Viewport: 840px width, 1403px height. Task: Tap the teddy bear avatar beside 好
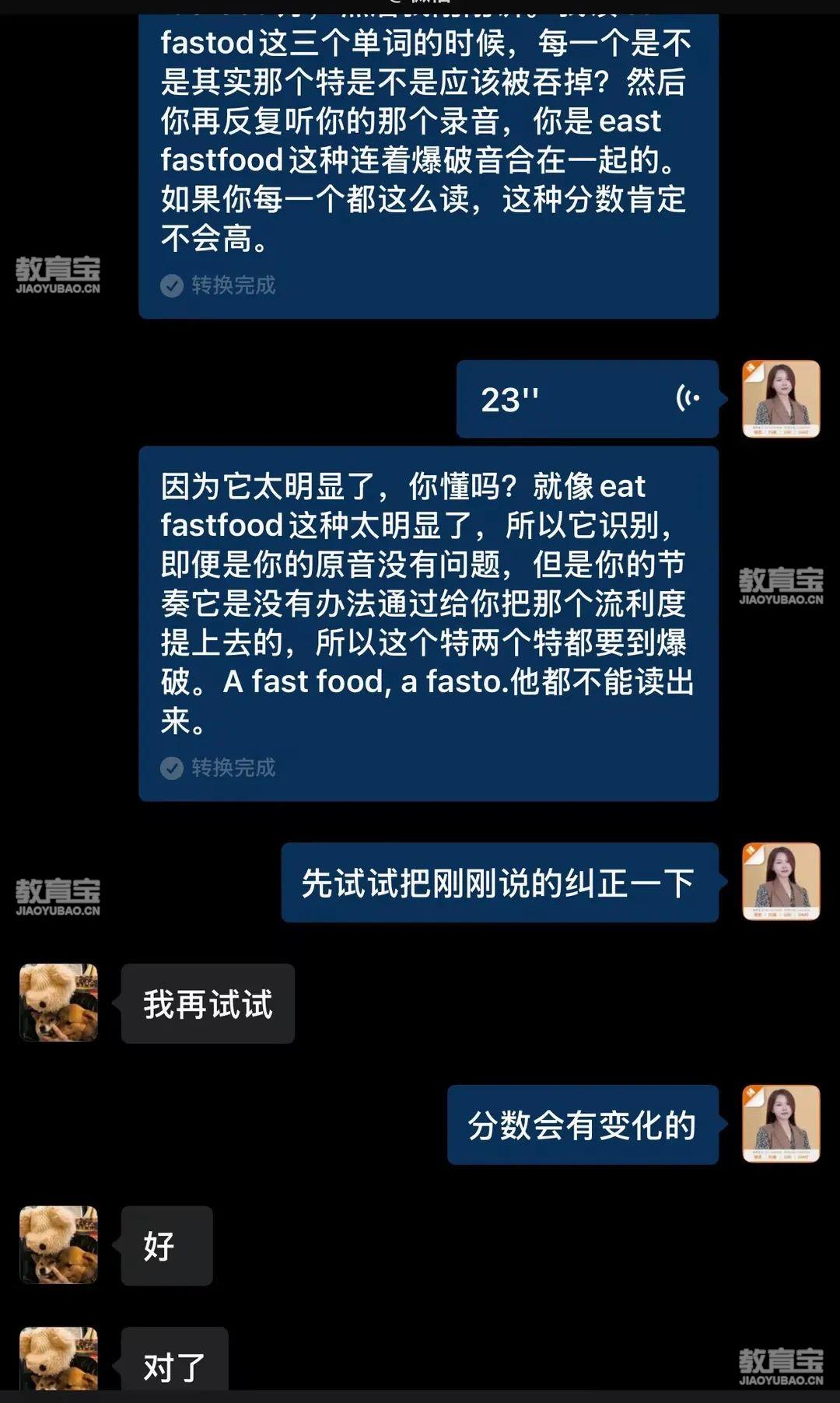click(x=59, y=1244)
